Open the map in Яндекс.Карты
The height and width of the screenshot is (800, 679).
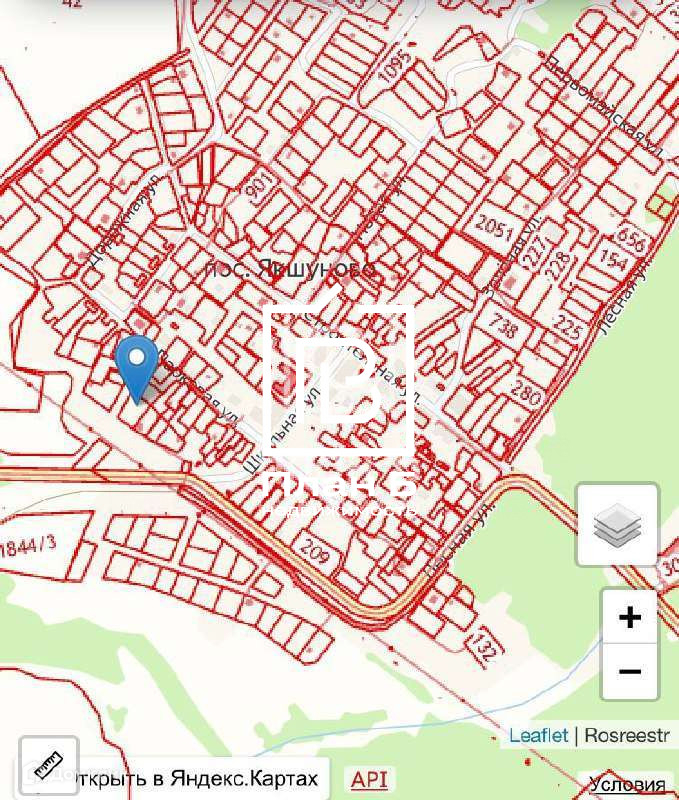[198, 779]
